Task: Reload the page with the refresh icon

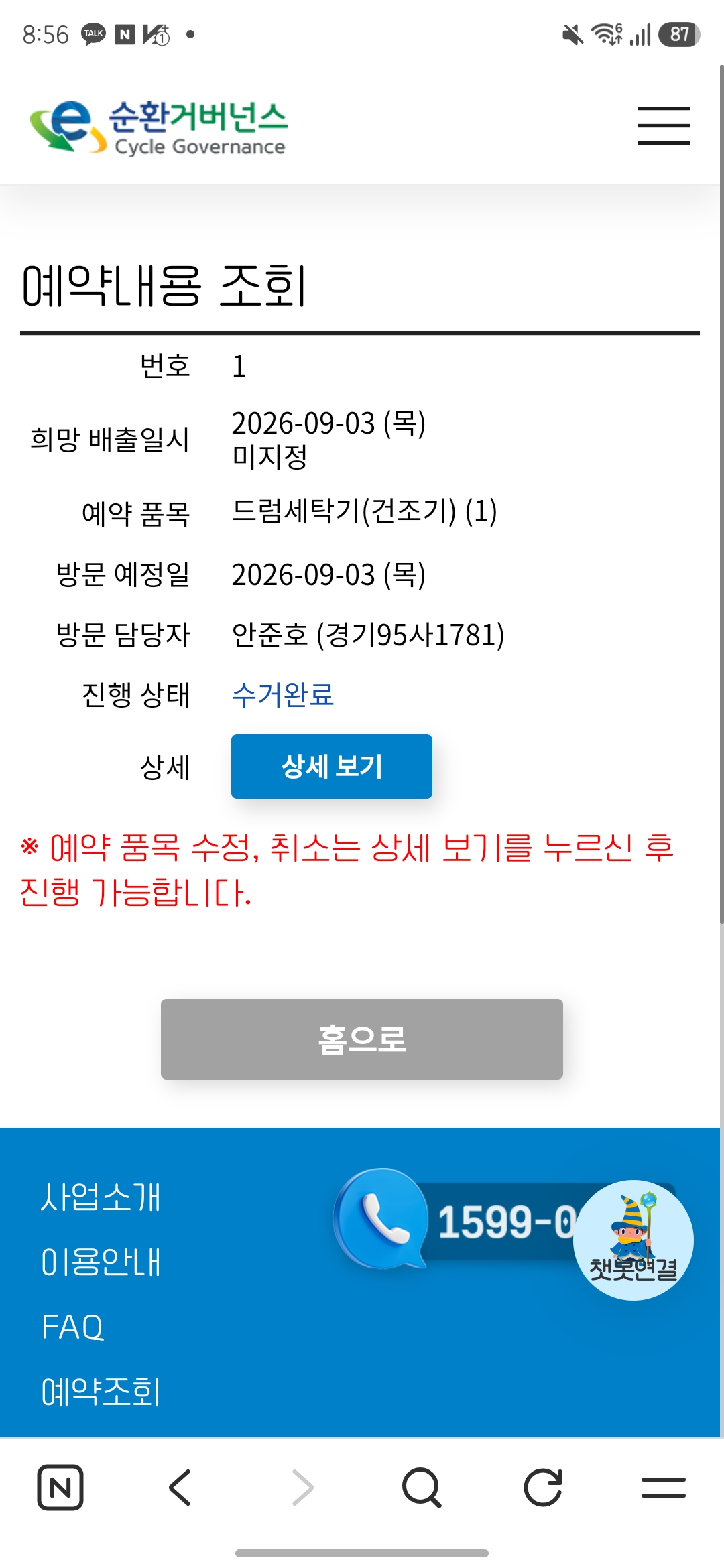Action: pos(542,1488)
